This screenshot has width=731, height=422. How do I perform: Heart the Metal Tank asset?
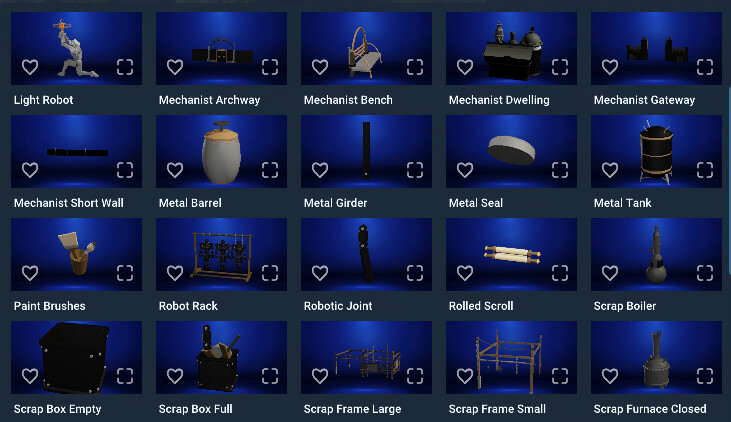pos(610,170)
